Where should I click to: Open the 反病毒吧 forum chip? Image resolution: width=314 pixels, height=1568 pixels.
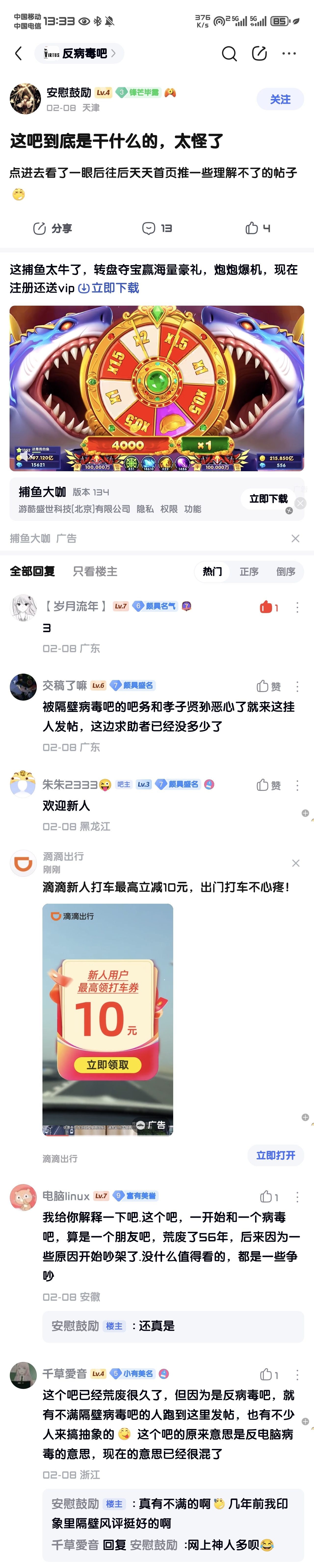pos(79,53)
